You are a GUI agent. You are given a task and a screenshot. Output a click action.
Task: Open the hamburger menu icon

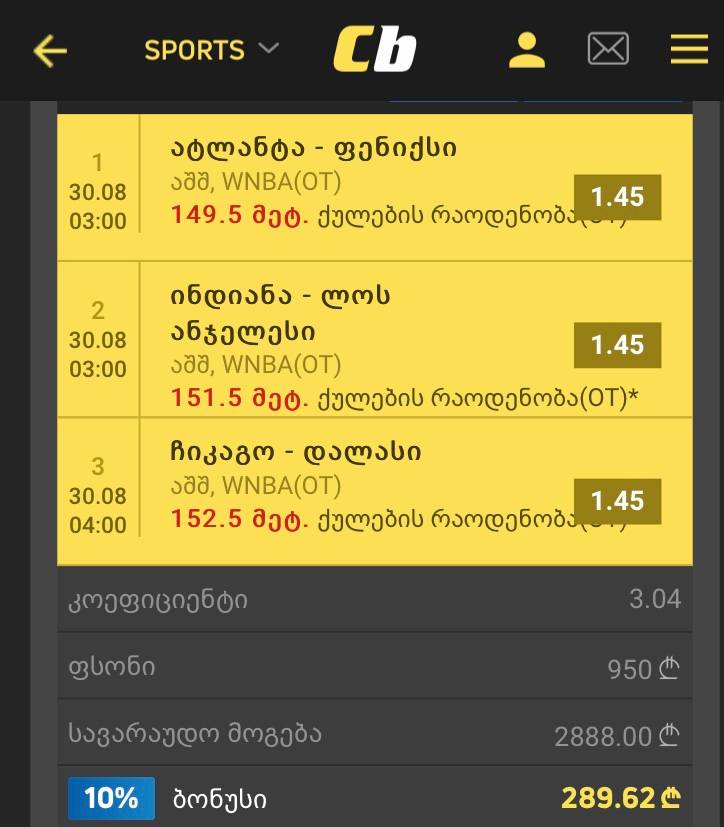point(689,50)
